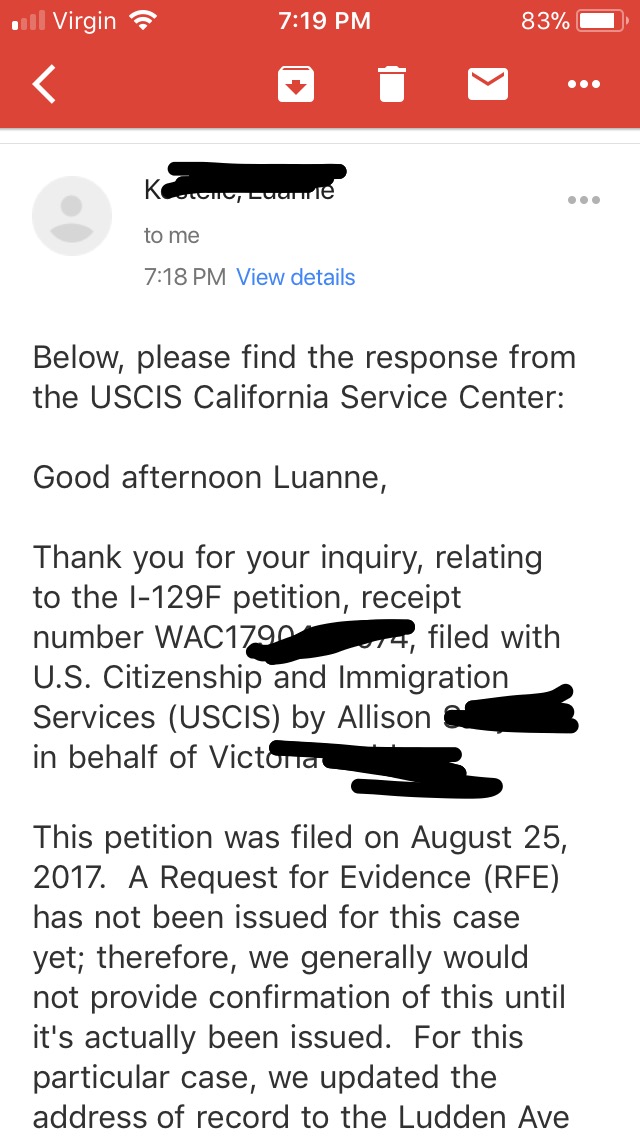The height and width of the screenshot is (1136, 640).
Task: Open message options beside the sender
Action: (583, 200)
